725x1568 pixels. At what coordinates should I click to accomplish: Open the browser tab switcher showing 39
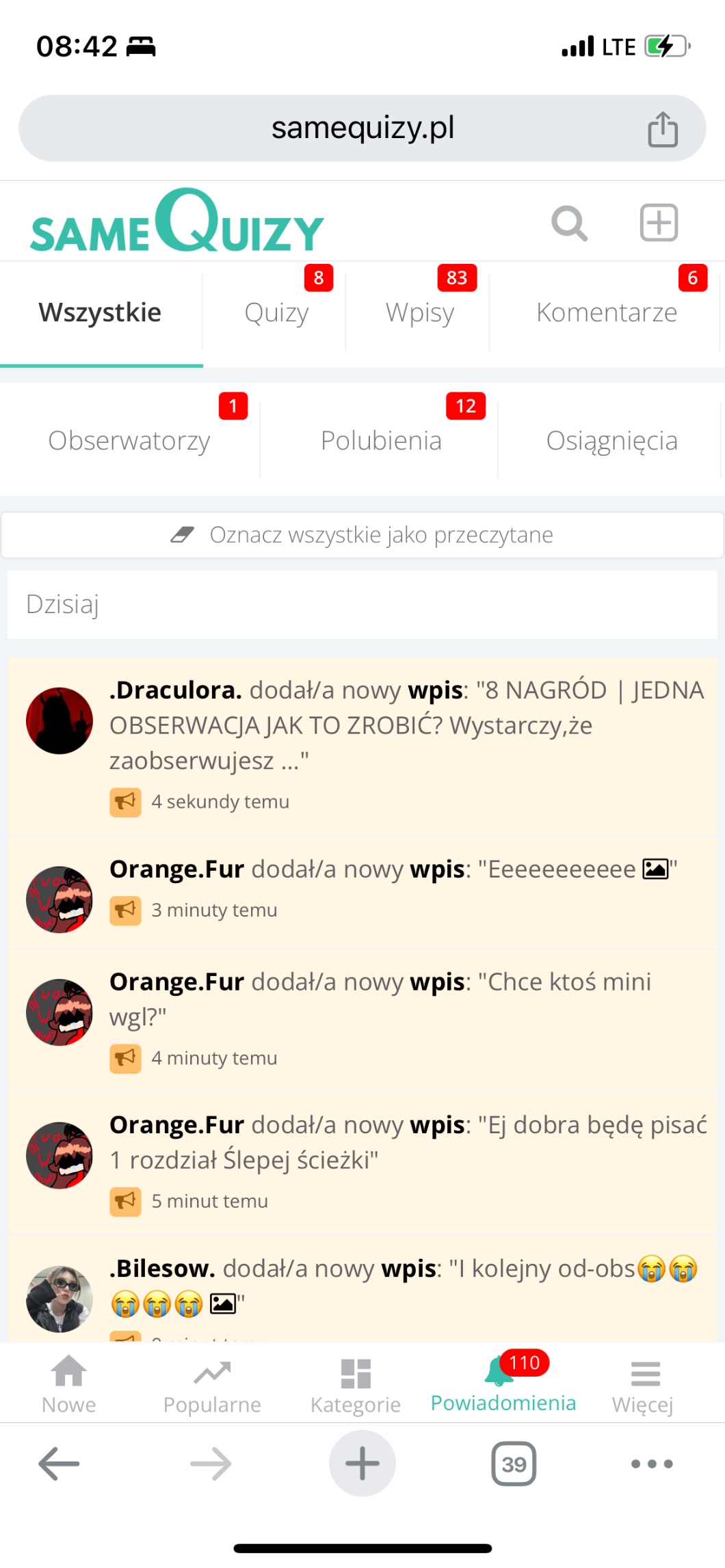click(x=514, y=1464)
